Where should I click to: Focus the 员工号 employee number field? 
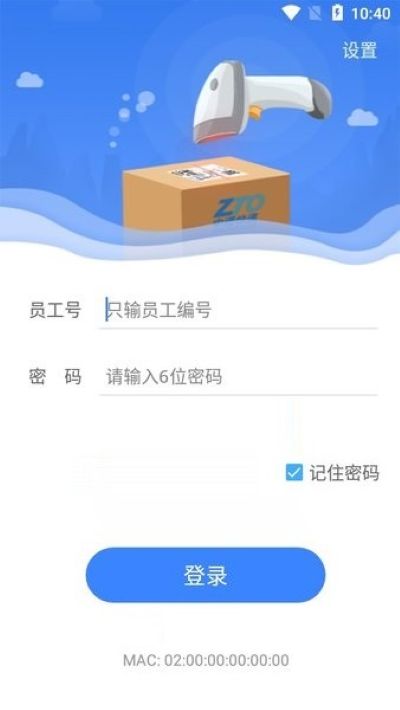pos(238,311)
